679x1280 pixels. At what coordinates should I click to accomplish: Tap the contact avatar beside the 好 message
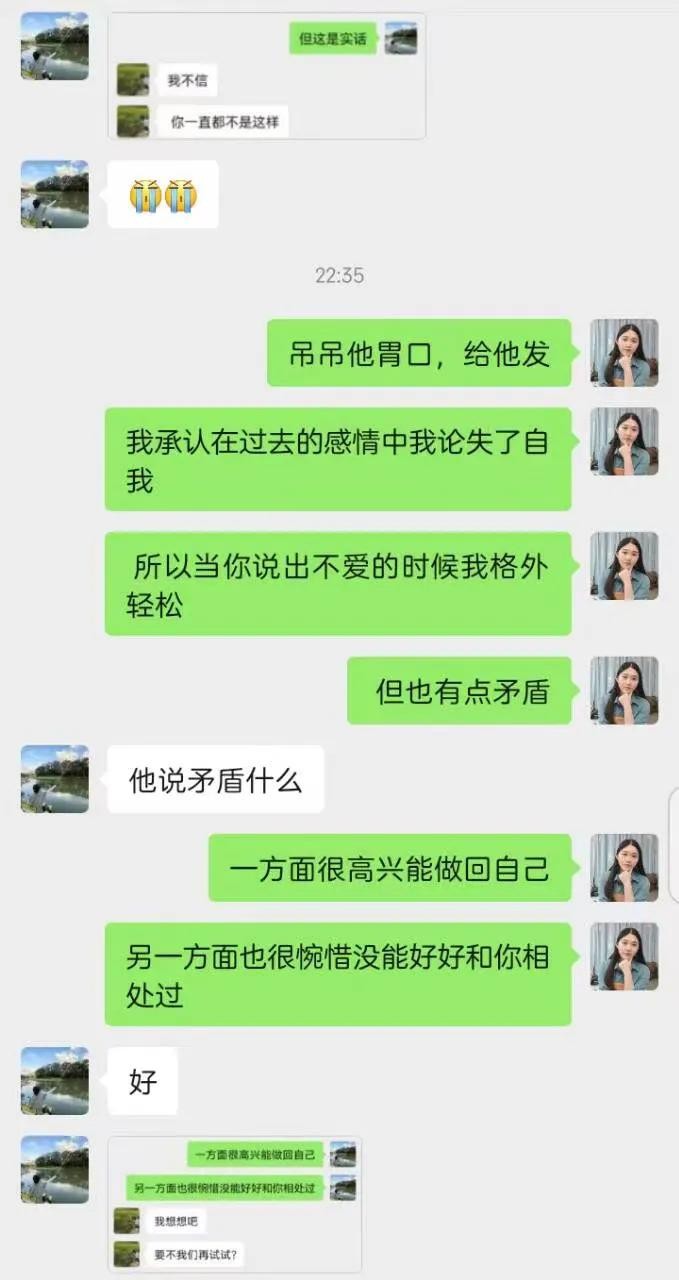[55, 1080]
